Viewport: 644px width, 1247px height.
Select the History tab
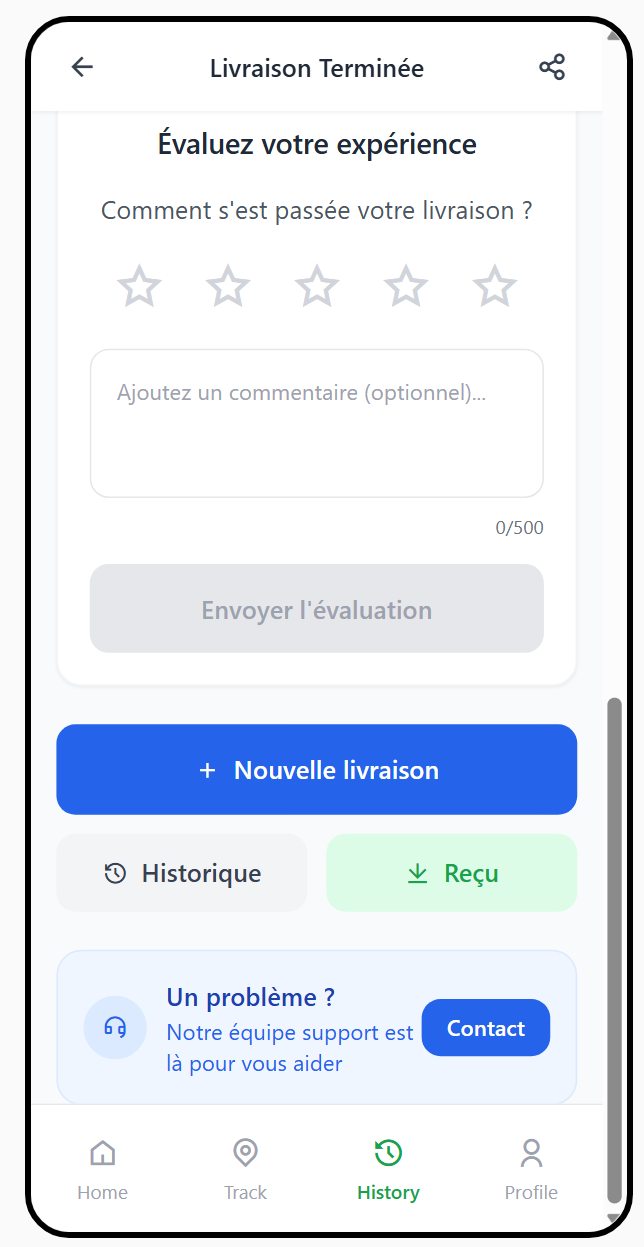click(x=388, y=1168)
